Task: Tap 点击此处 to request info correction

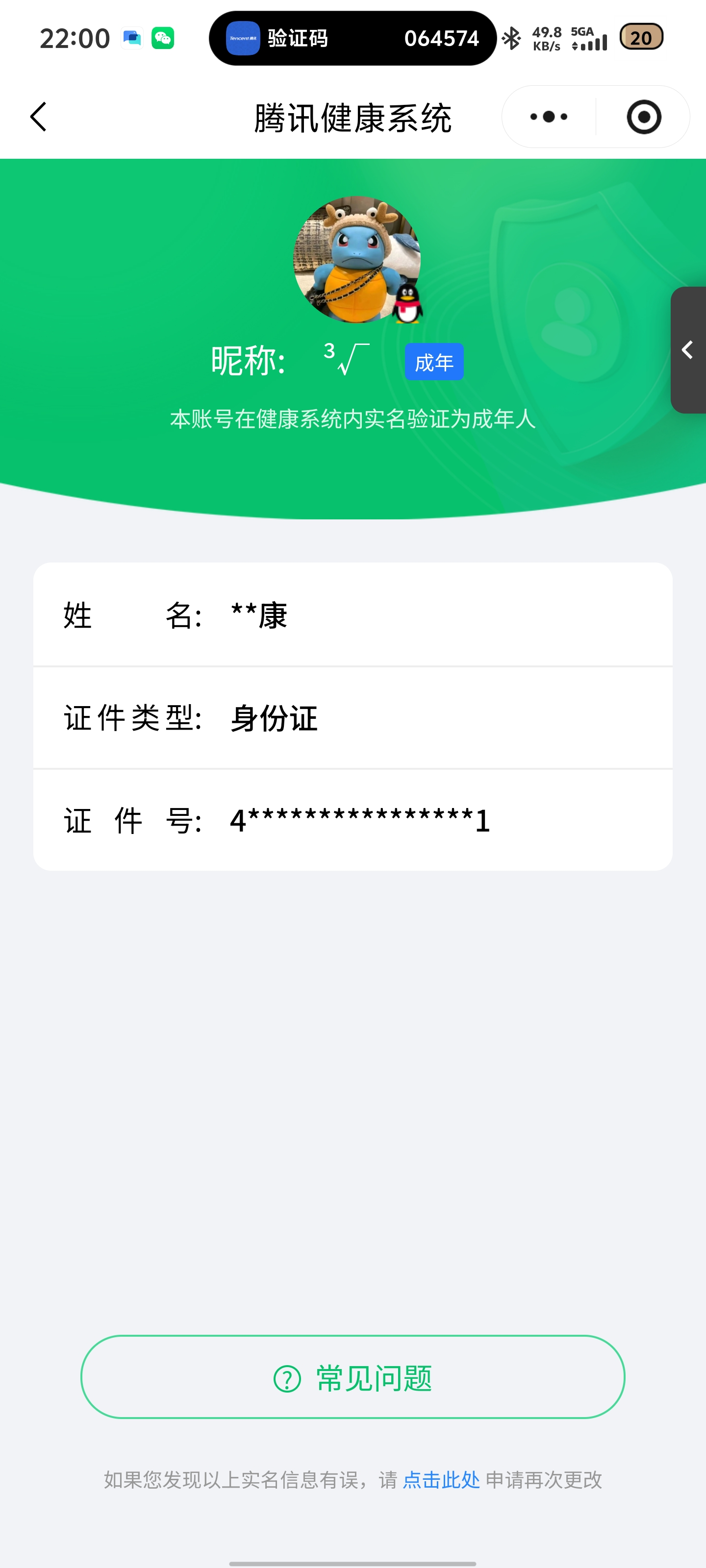Action: tap(441, 1481)
